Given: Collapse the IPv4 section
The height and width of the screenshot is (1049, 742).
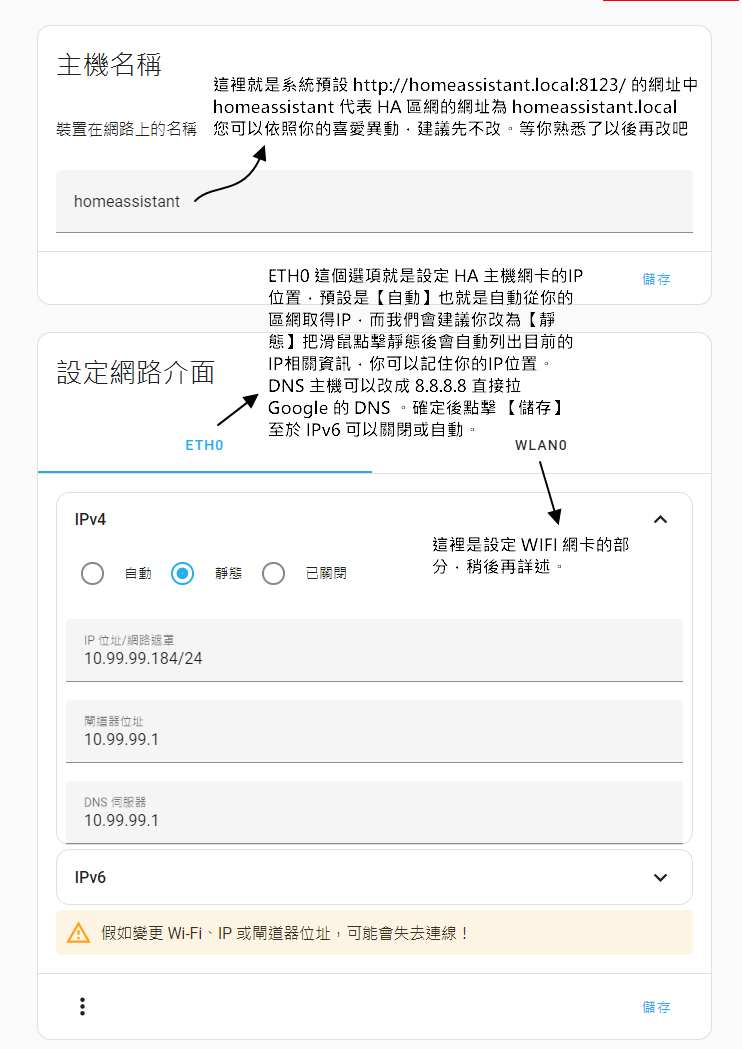Looking at the screenshot, I should click(x=660, y=519).
